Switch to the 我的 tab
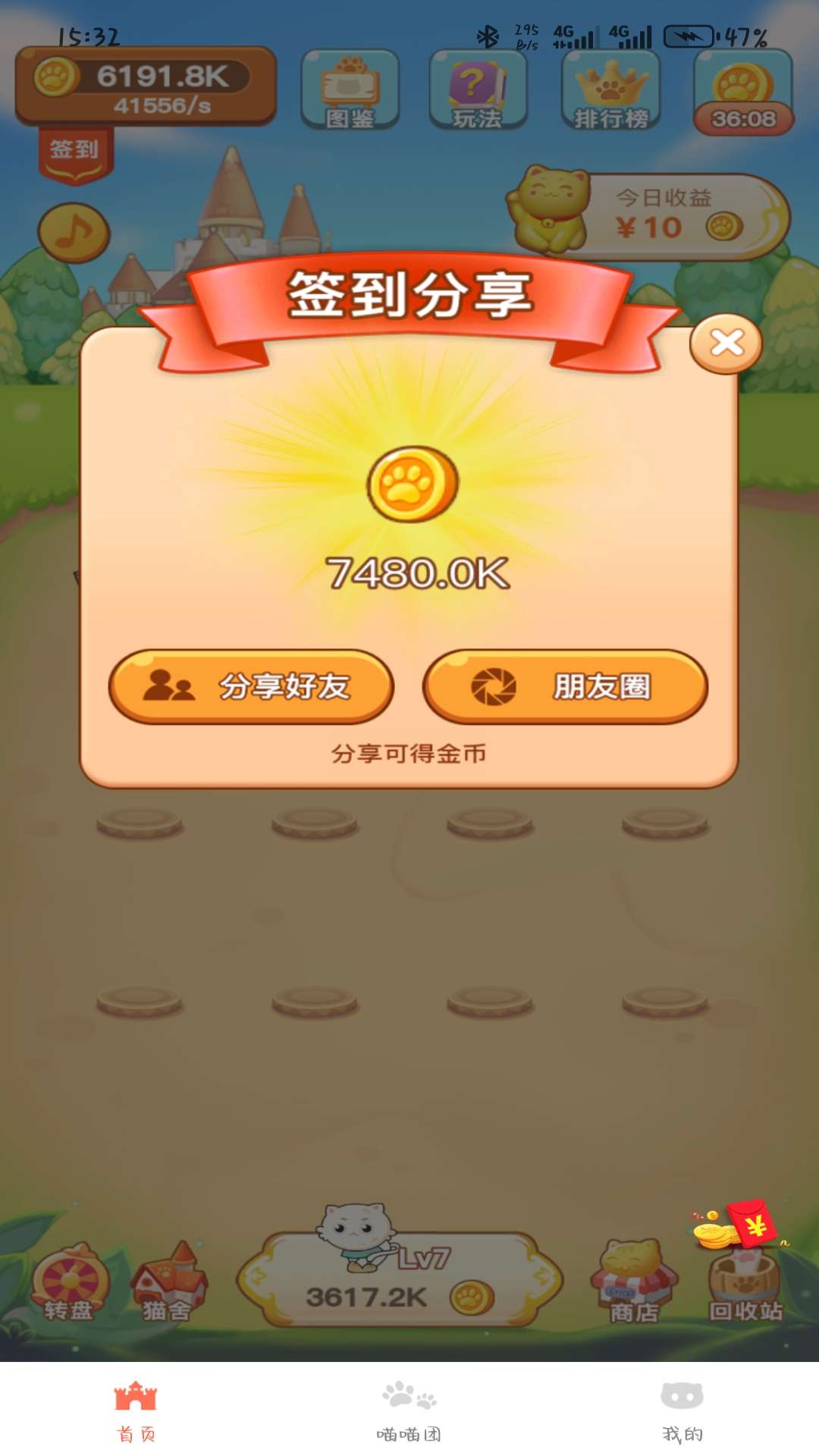Viewport: 819px width, 1456px height. click(x=682, y=1410)
